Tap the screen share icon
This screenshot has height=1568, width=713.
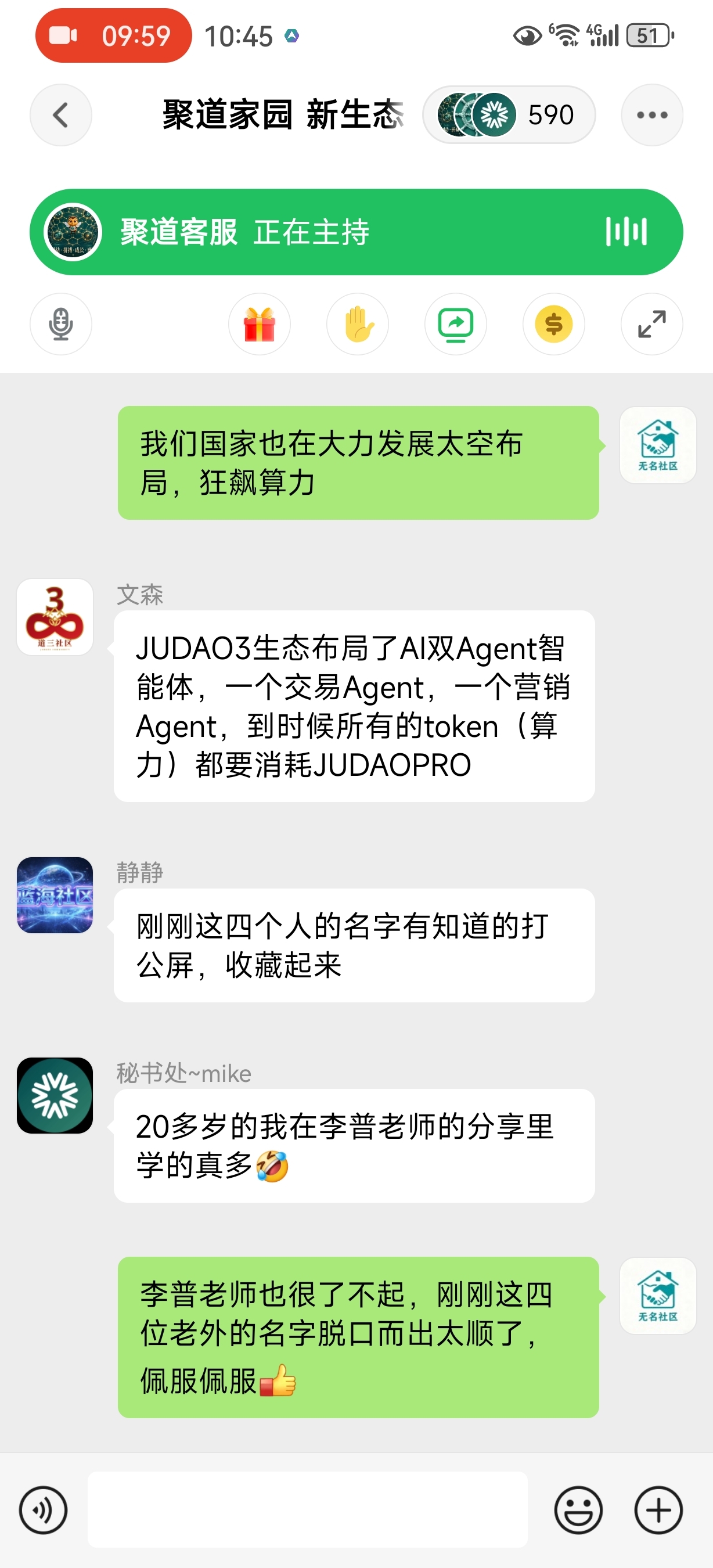pyautogui.click(x=456, y=324)
